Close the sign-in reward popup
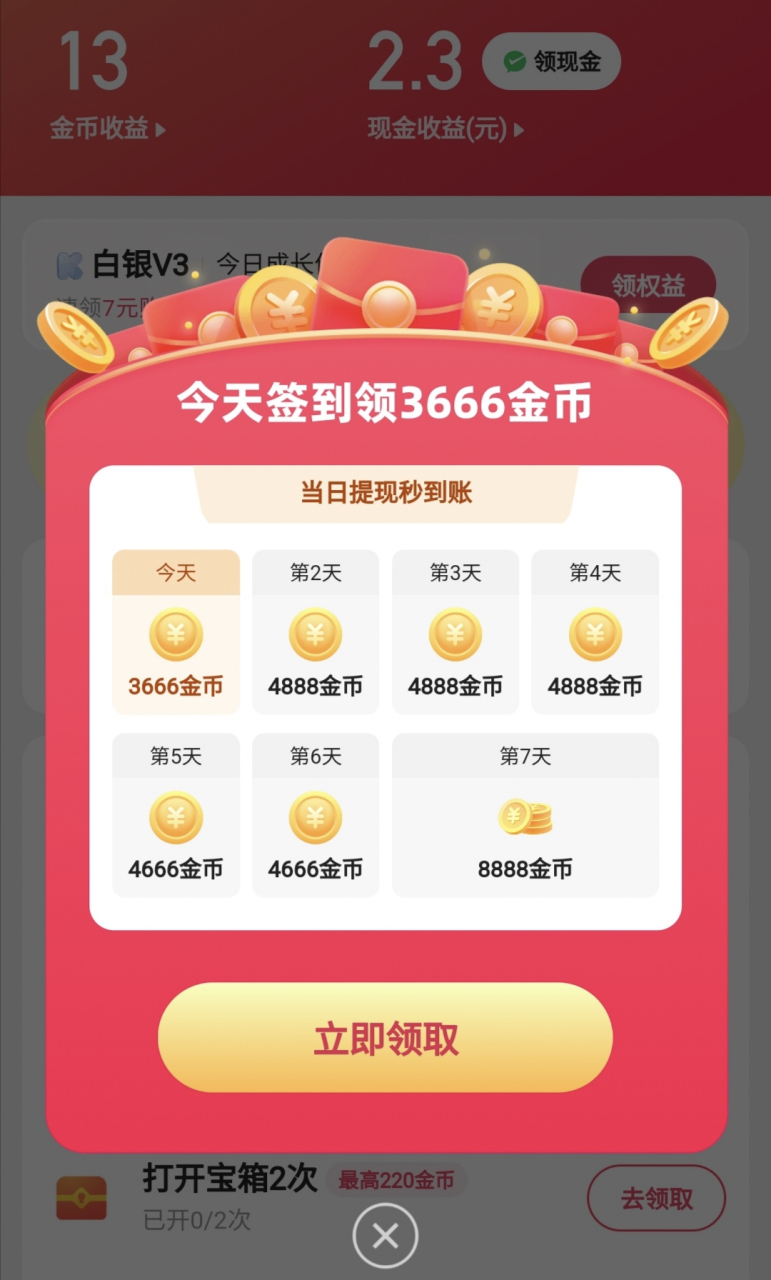The width and height of the screenshot is (771, 1280). (385, 1236)
